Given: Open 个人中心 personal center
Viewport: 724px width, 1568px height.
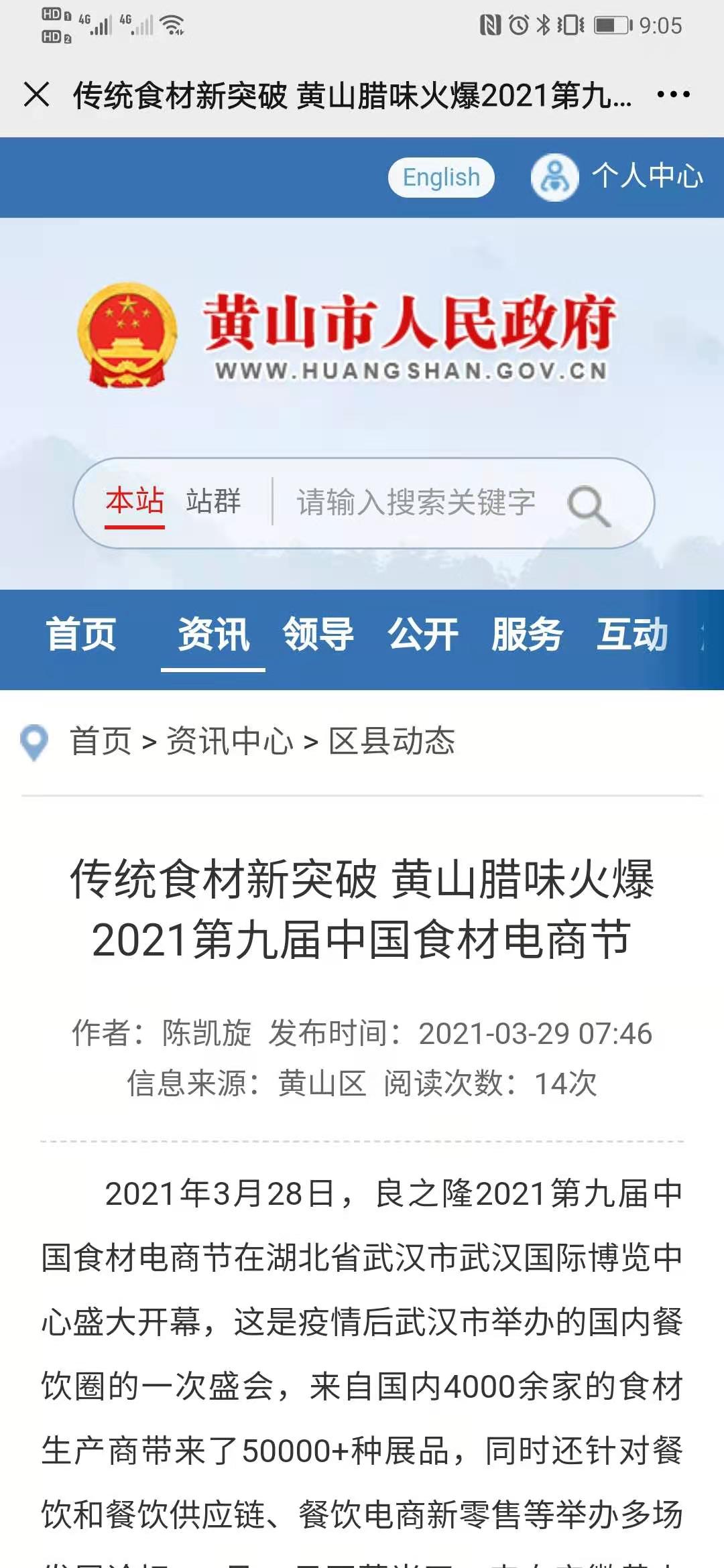Looking at the screenshot, I should pos(617,177).
